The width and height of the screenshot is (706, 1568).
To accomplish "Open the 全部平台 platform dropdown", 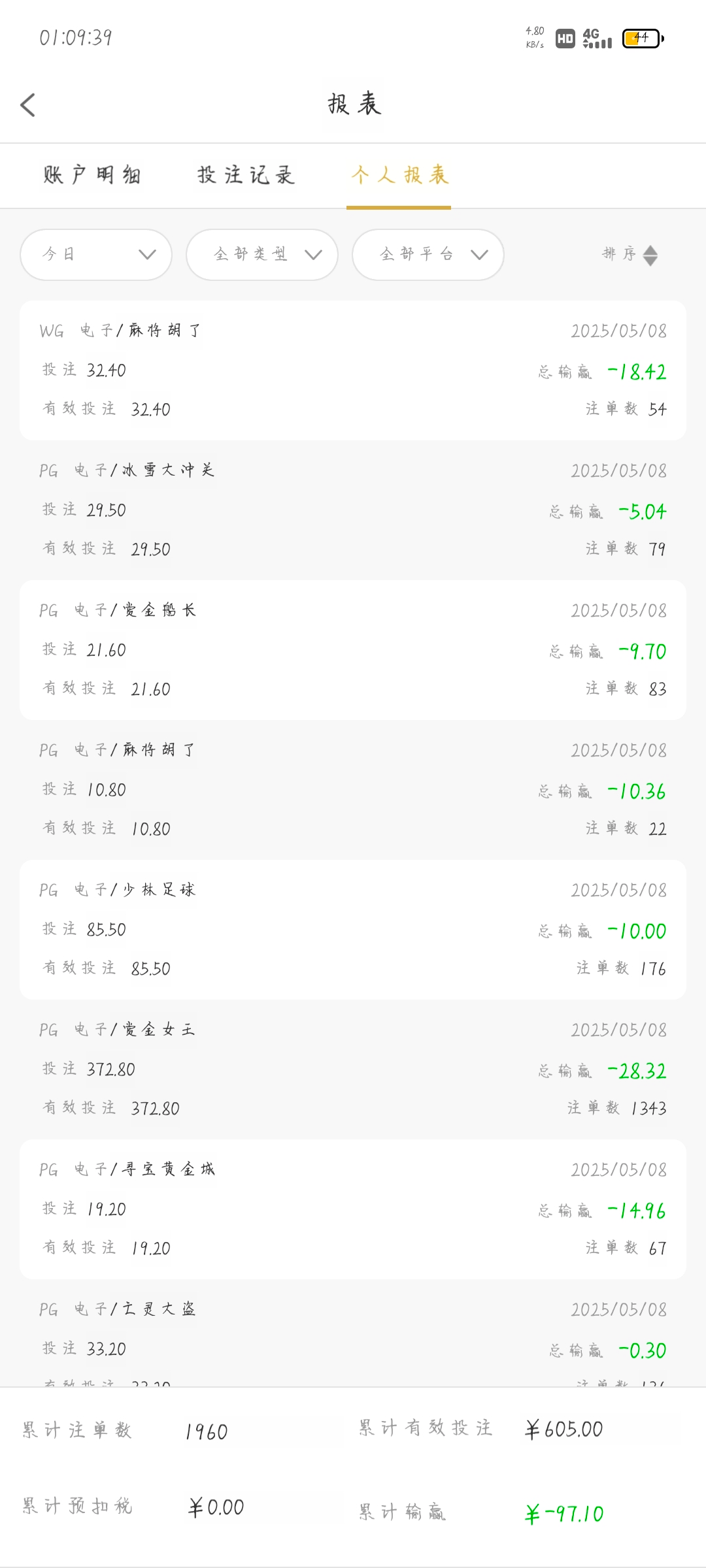I will coord(428,255).
